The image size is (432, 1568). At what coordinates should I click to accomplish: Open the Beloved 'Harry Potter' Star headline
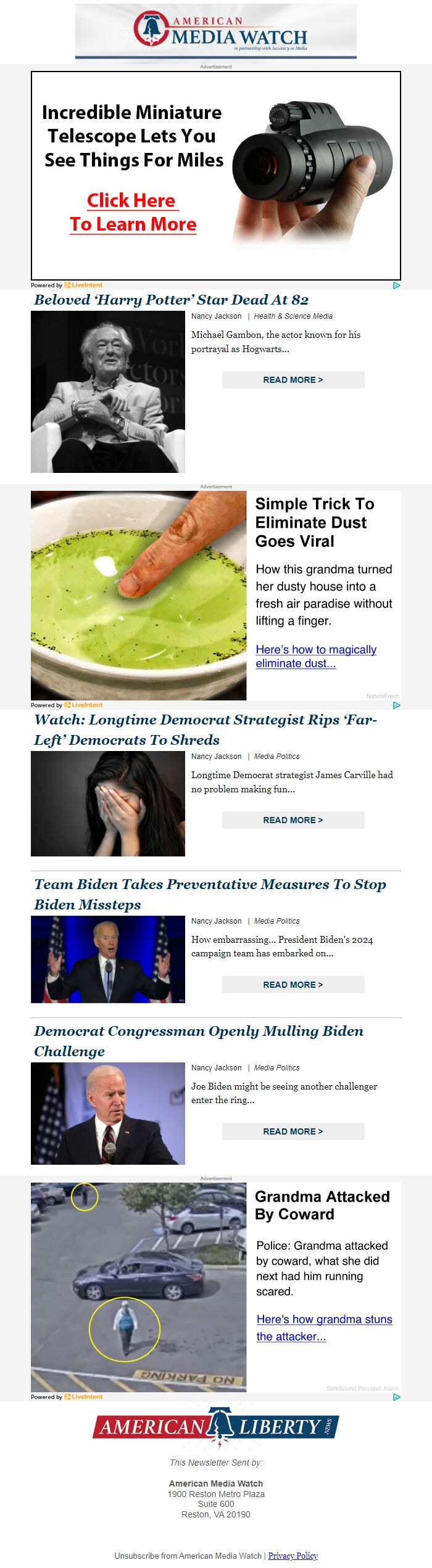pyautogui.click(x=171, y=300)
